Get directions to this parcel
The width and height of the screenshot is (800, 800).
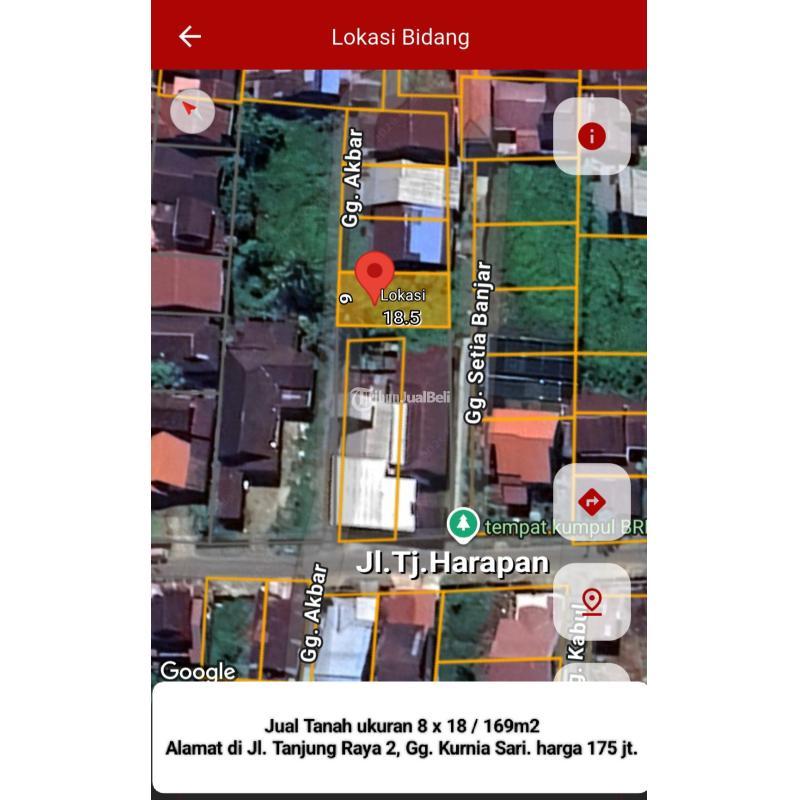592,502
